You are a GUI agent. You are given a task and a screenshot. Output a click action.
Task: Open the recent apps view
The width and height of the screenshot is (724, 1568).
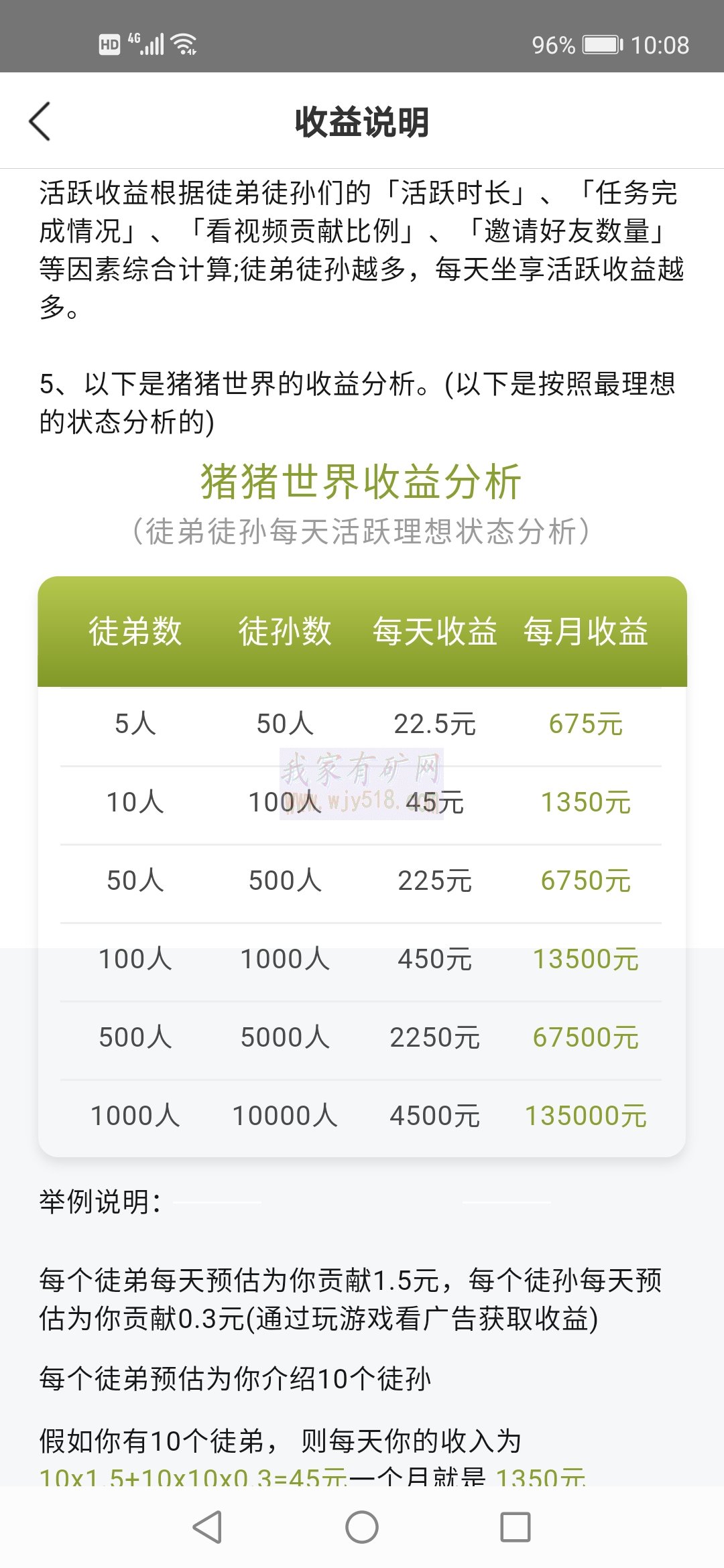(516, 1527)
